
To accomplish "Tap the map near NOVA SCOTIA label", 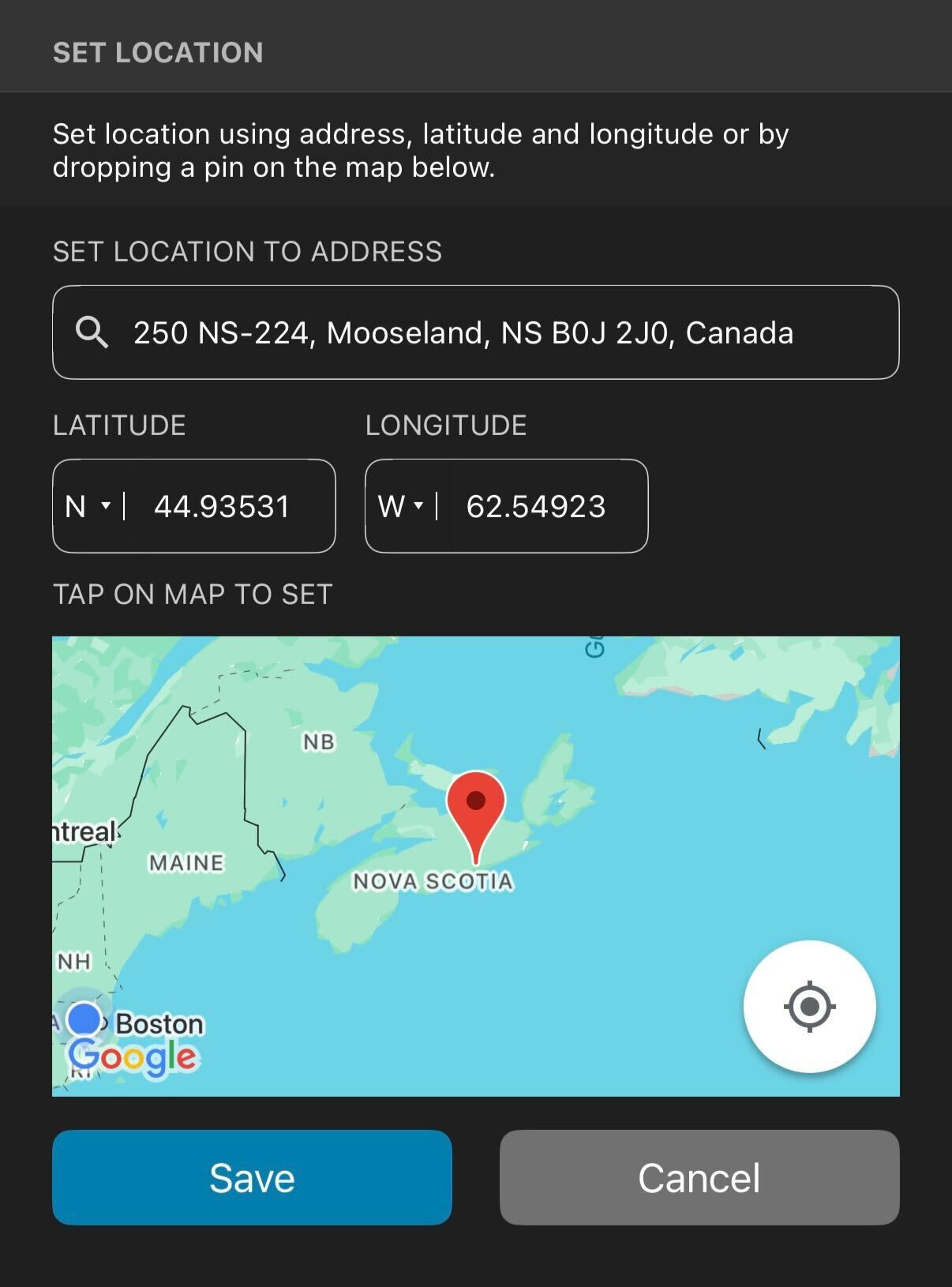I will pos(433,880).
